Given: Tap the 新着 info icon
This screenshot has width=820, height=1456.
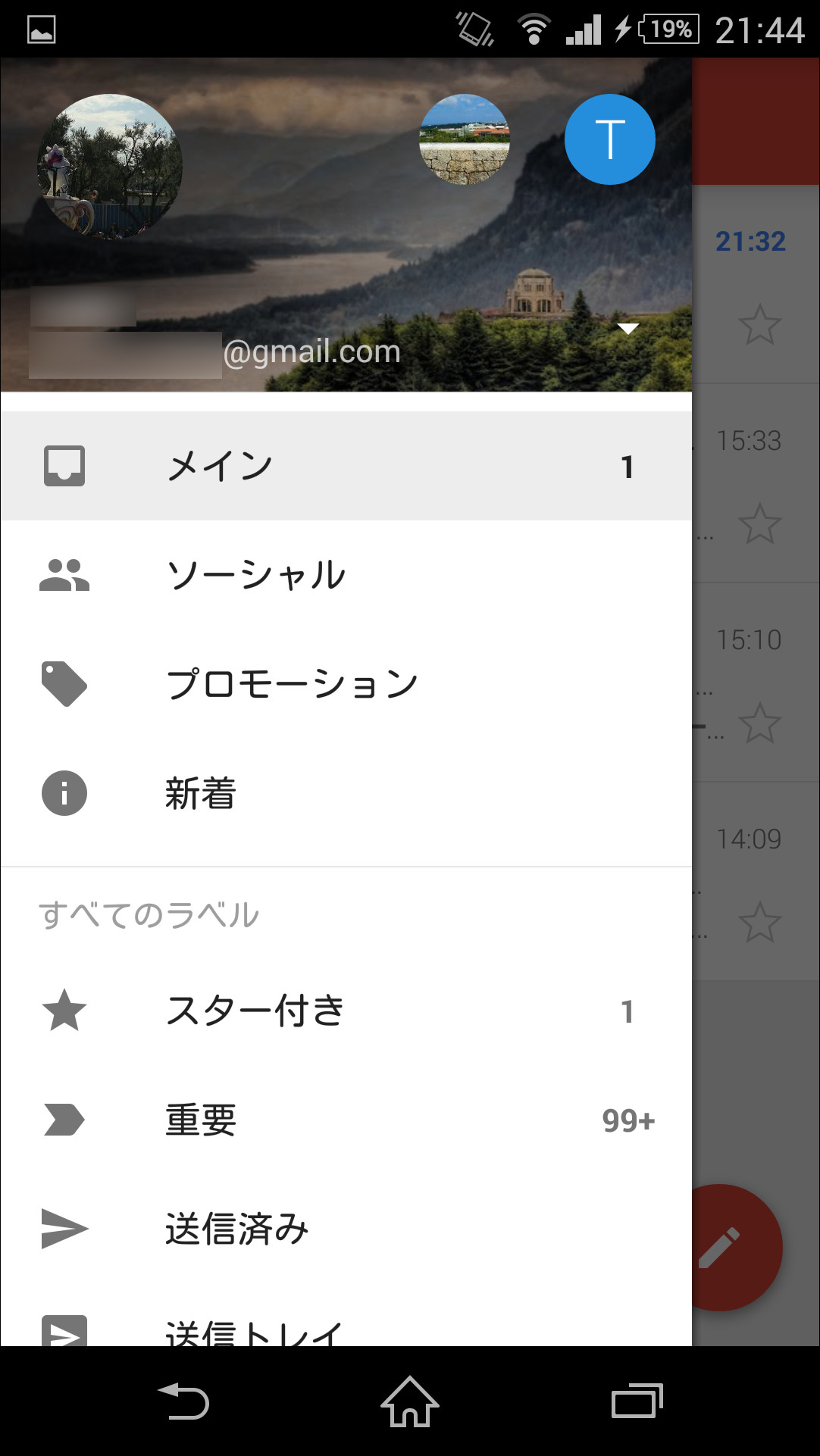Looking at the screenshot, I should pos(64,793).
